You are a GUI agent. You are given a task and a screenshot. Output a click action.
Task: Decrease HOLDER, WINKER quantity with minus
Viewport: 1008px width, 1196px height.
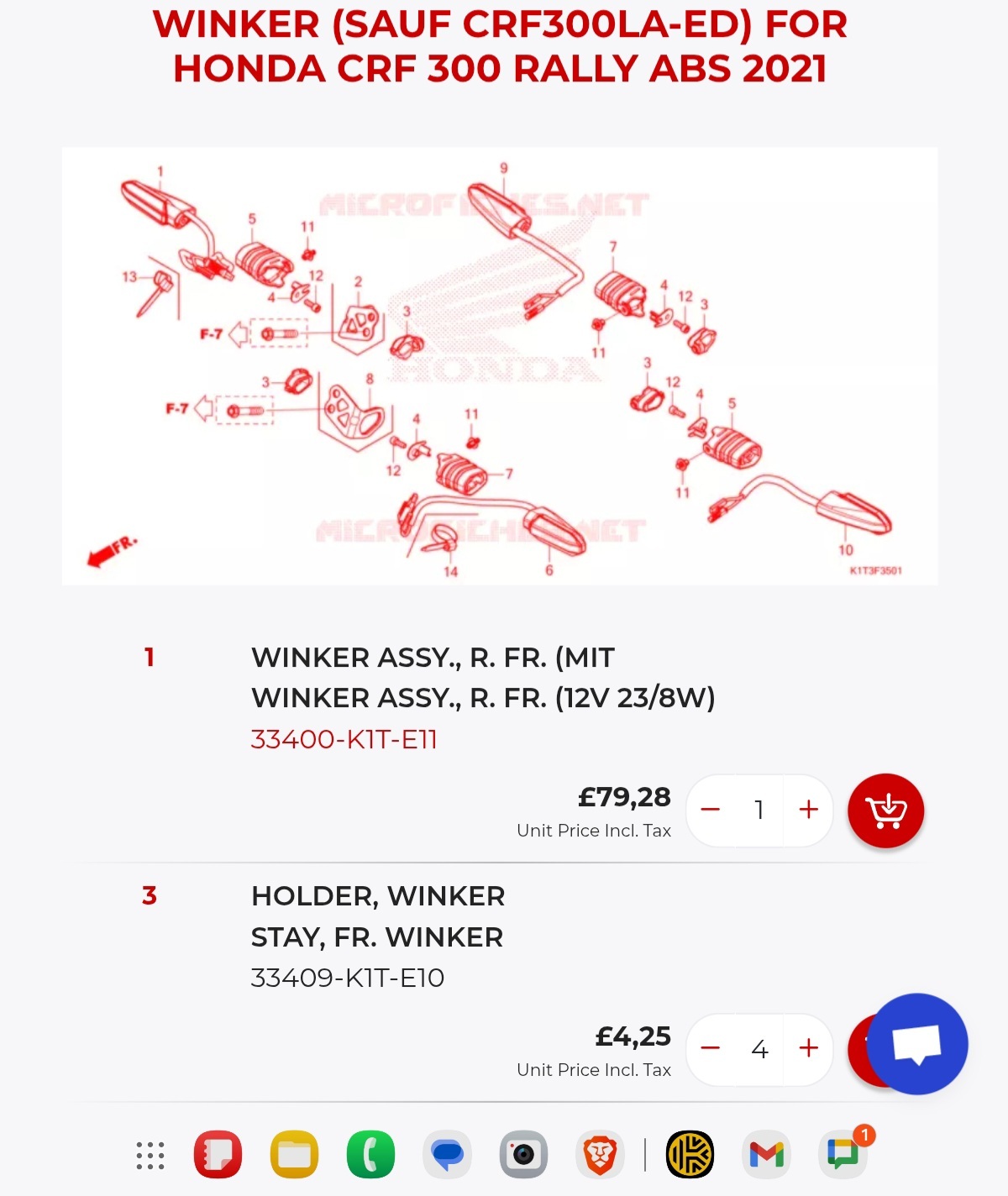(x=711, y=1048)
